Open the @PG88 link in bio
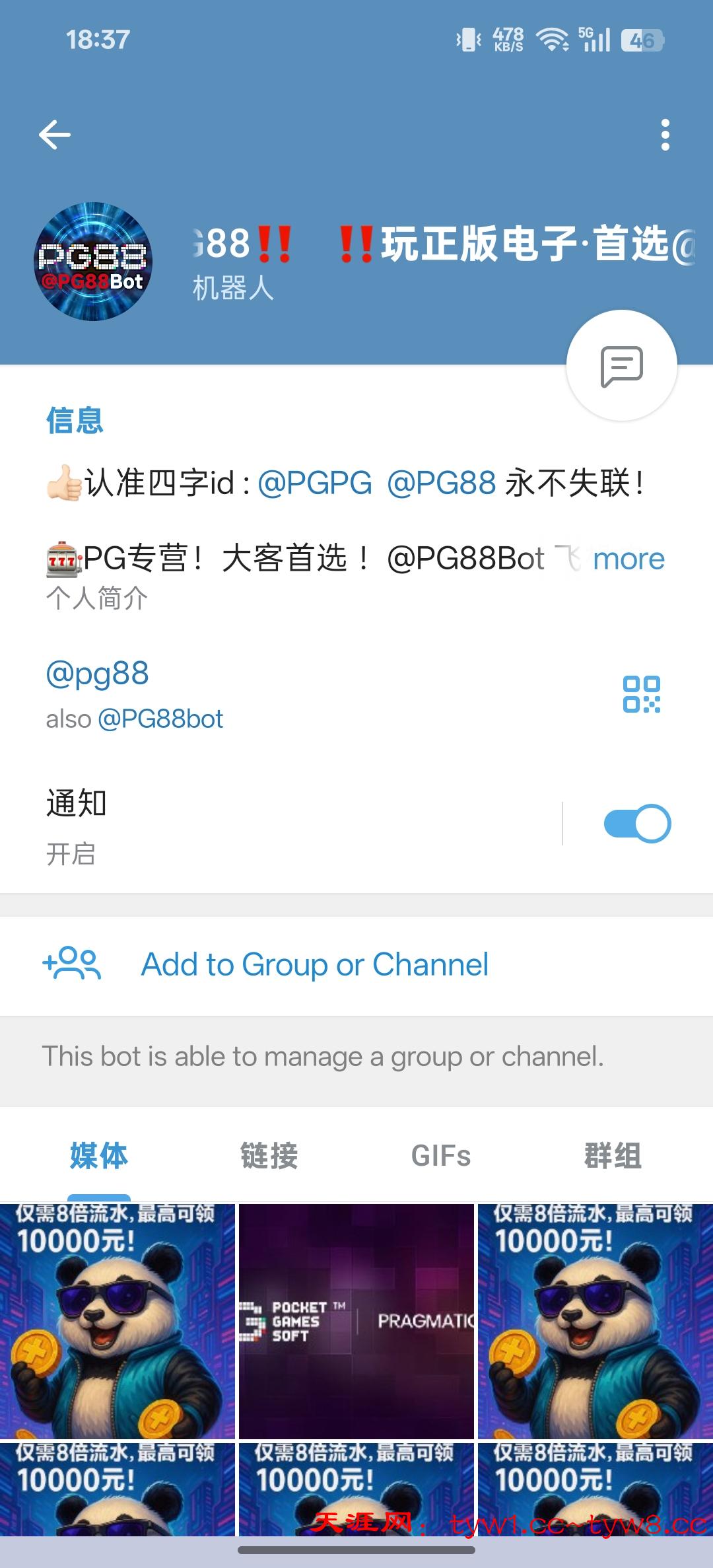Image resolution: width=713 pixels, height=1568 pixels. click(441, 483)
